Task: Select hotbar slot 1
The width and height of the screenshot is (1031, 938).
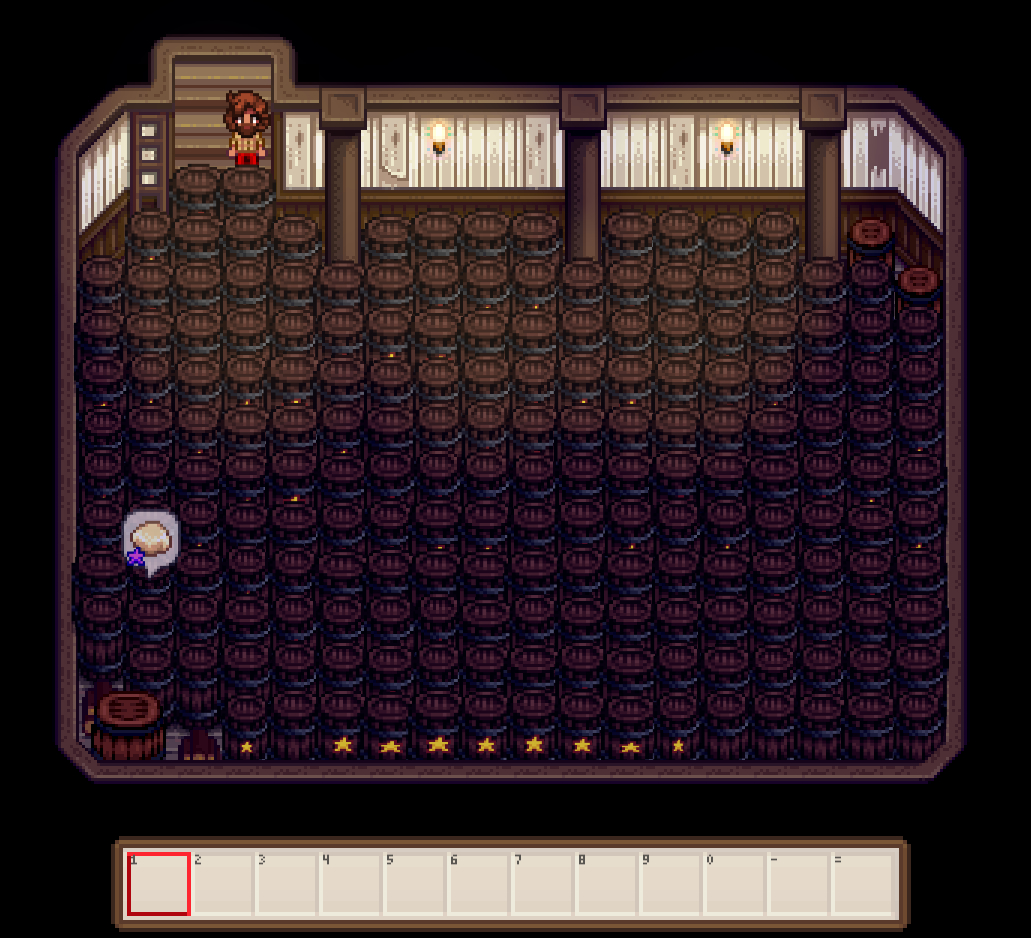Action: coord(158,883)
